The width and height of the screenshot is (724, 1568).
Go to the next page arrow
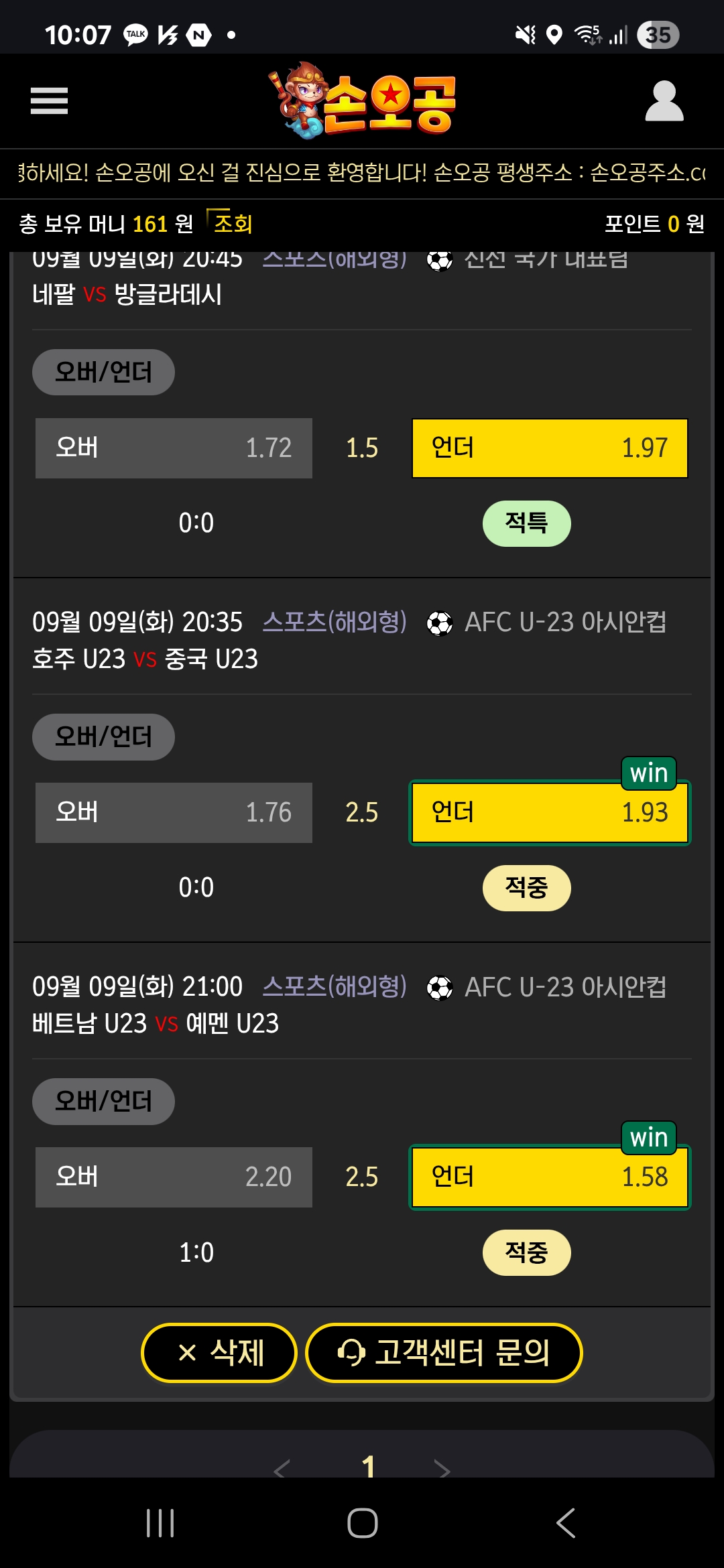[442, 1468]
